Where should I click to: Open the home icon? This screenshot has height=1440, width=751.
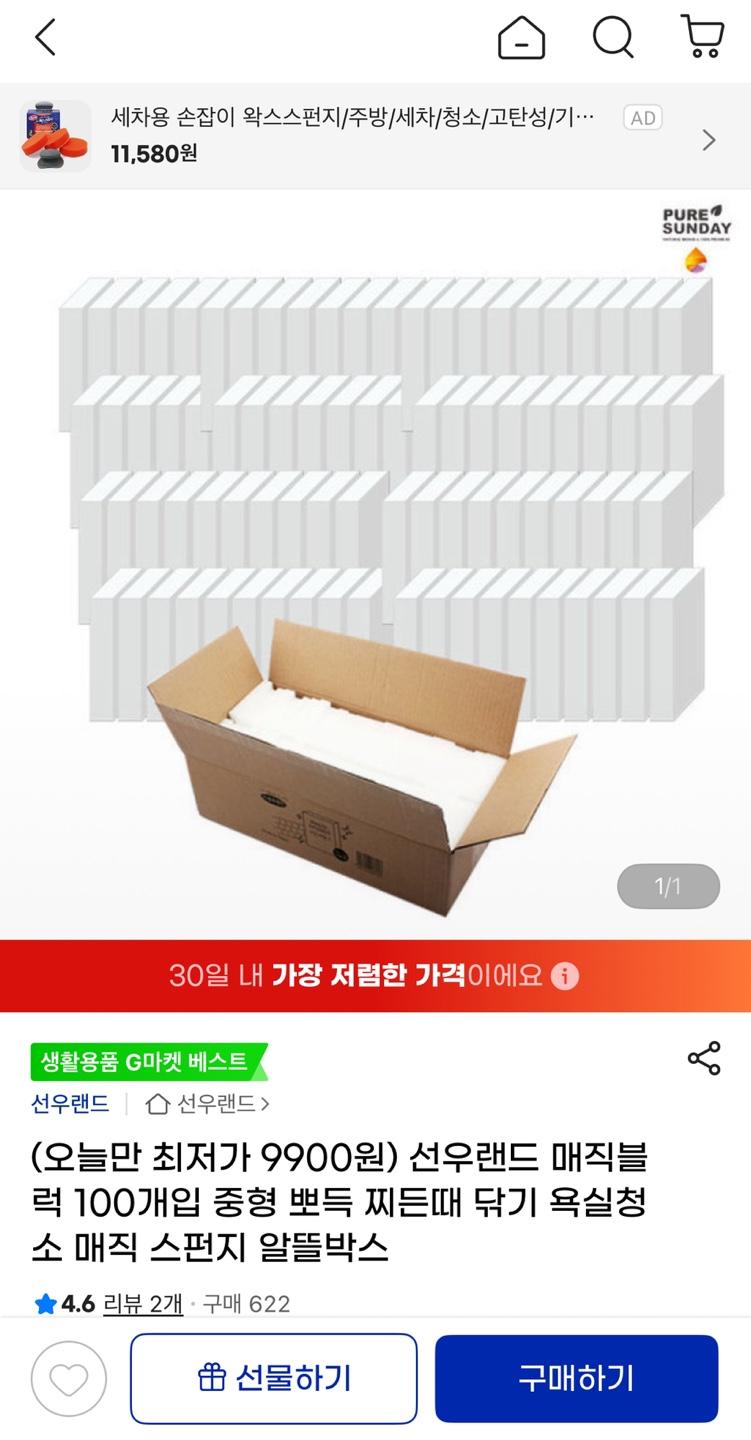(521, 39)
